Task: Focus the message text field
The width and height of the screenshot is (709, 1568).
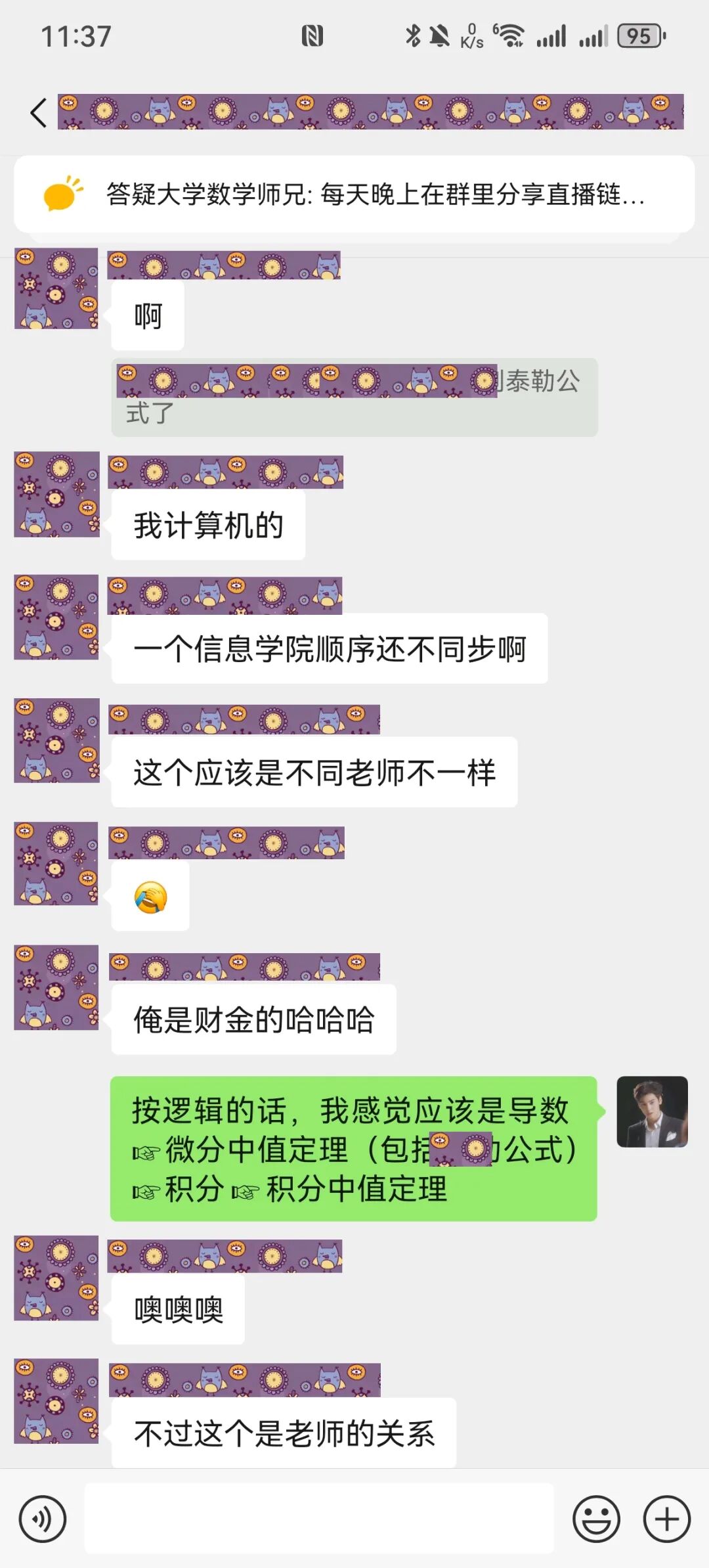Action: [319, 1518]
